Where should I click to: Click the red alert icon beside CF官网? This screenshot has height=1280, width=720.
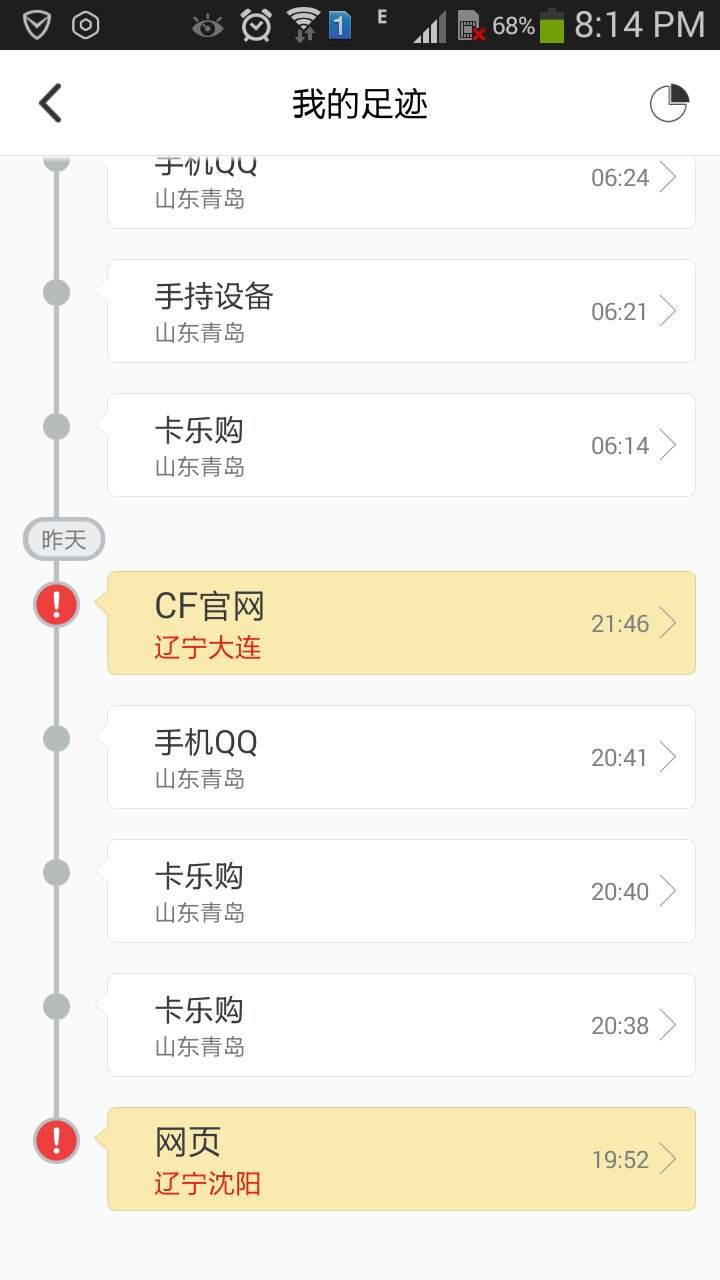(x=56, y=604)
